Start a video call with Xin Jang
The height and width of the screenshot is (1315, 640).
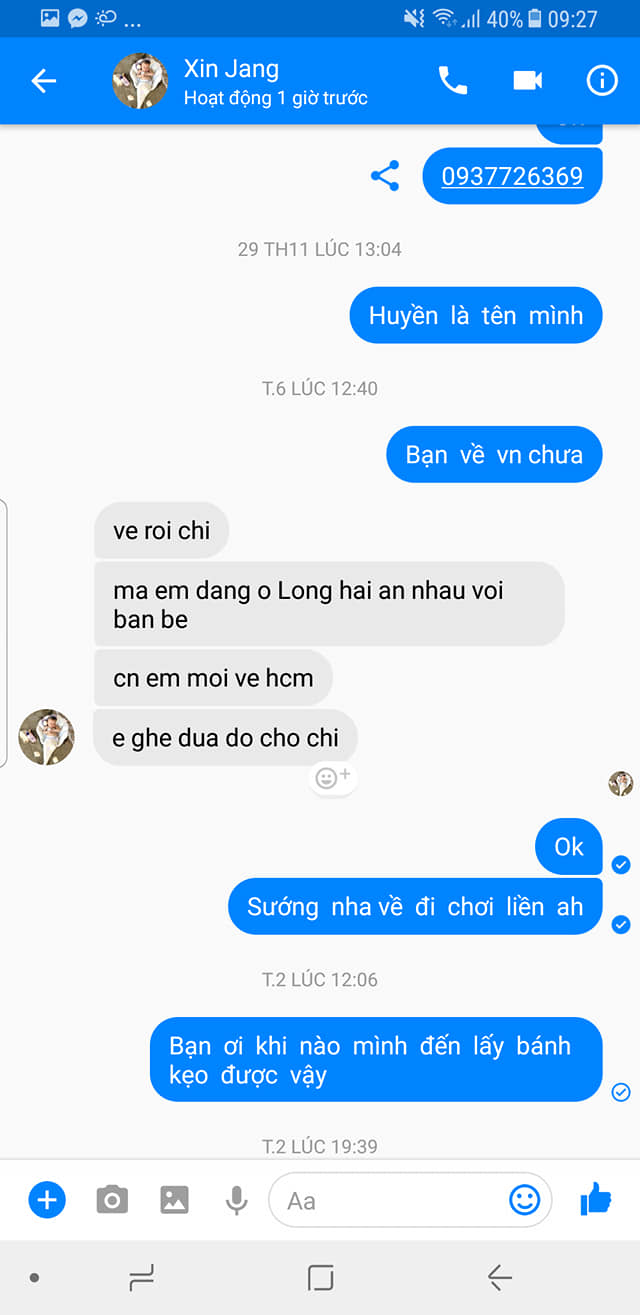pyautogui.click(x=527, y=81)
